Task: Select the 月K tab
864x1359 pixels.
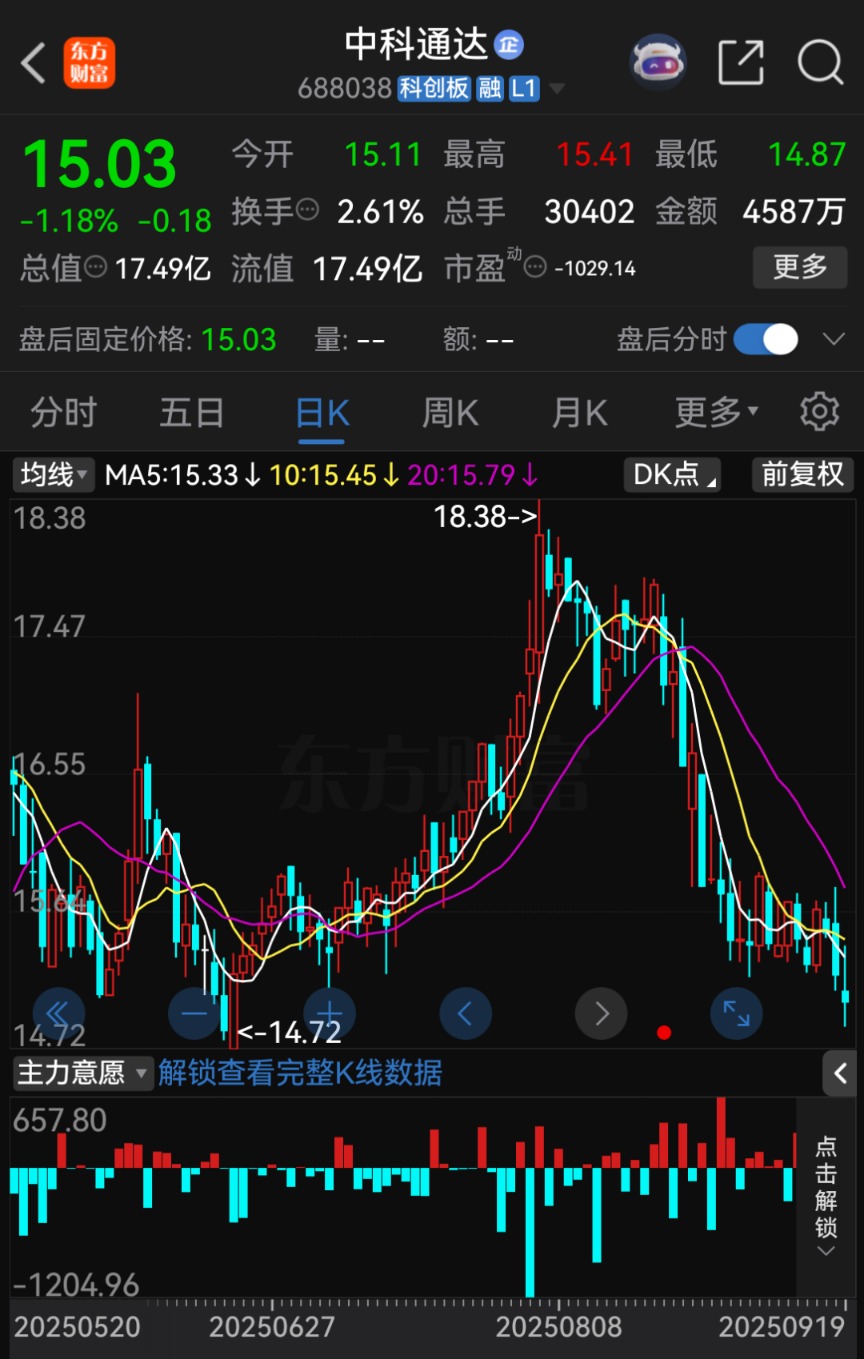Action: point(580,412)
